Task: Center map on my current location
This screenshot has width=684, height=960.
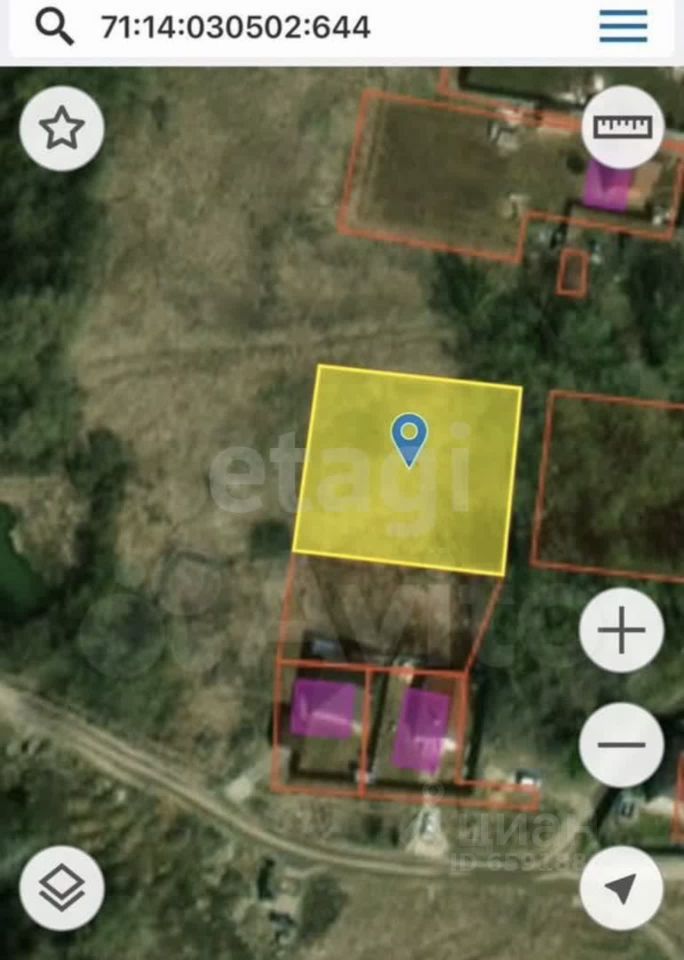Action: tap(621, 887)
